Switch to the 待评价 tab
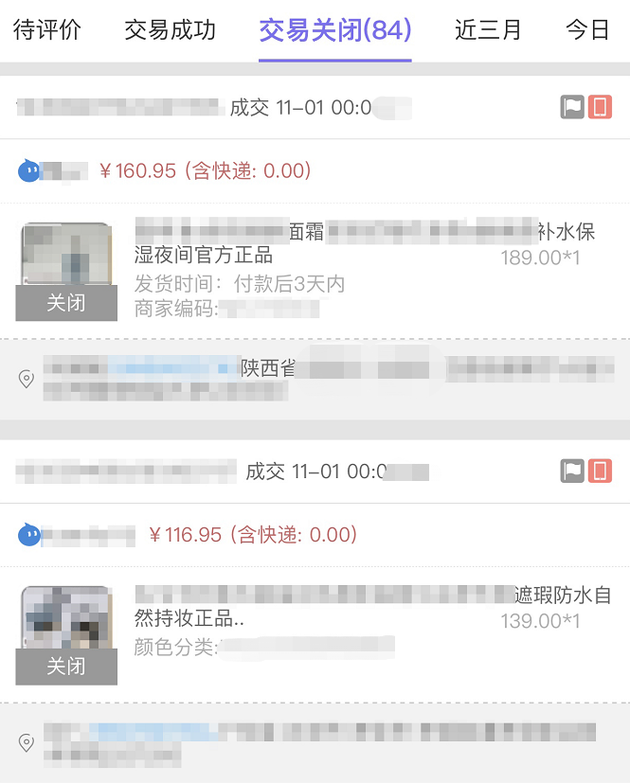 click(47, 30)
